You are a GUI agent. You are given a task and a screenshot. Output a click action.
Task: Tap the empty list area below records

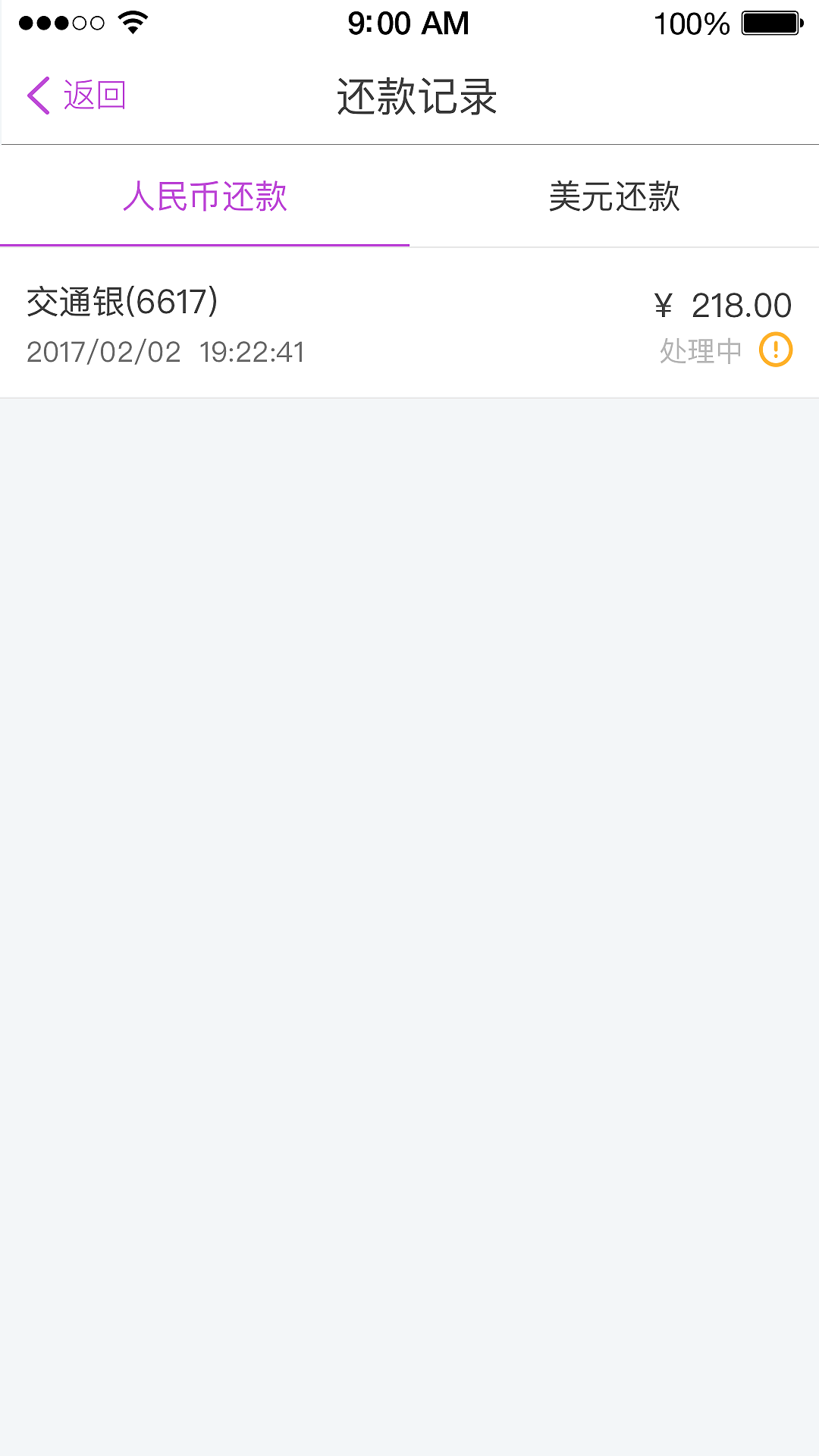tap(409, 834)
